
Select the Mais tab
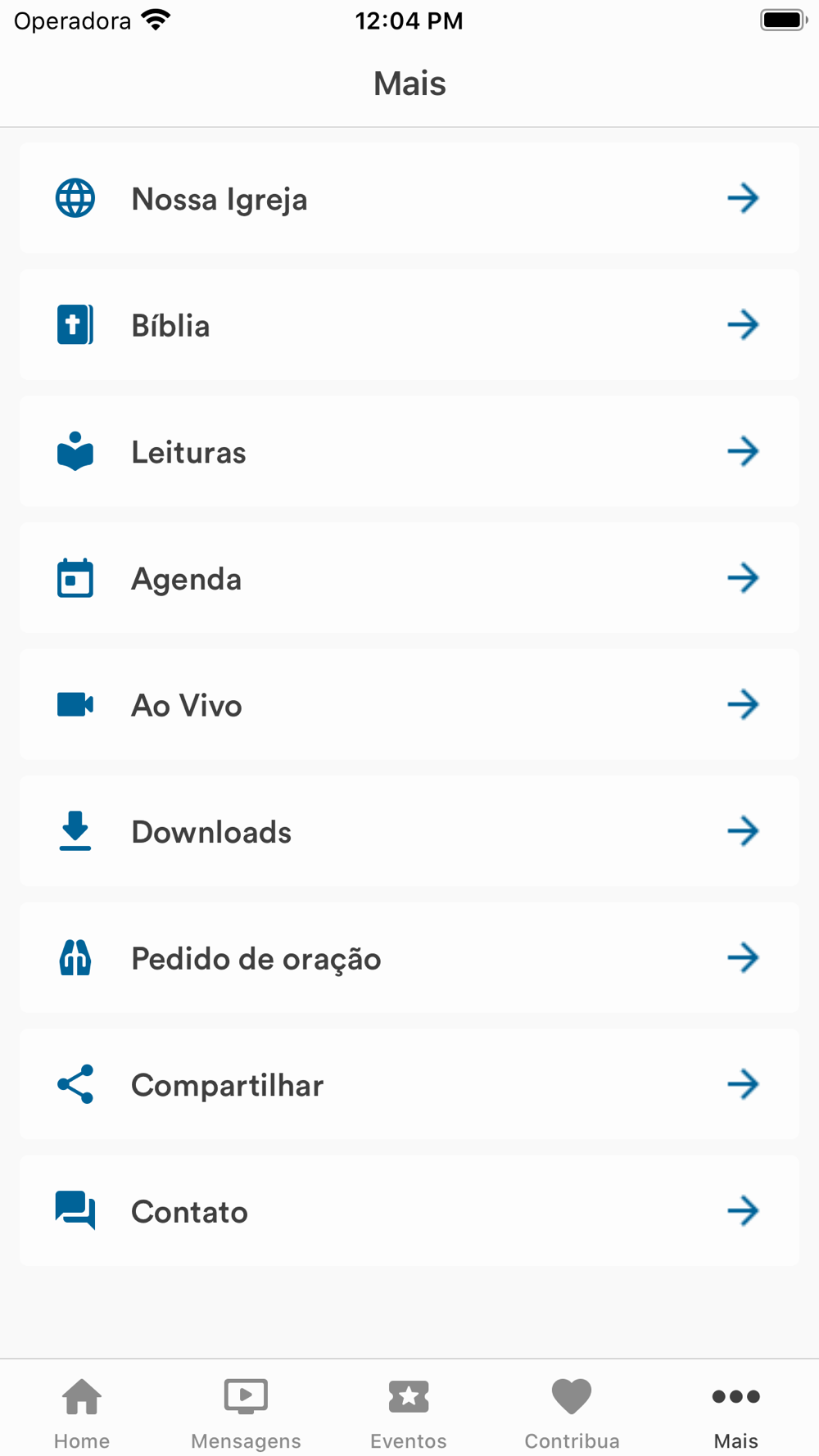point(735,1413)
